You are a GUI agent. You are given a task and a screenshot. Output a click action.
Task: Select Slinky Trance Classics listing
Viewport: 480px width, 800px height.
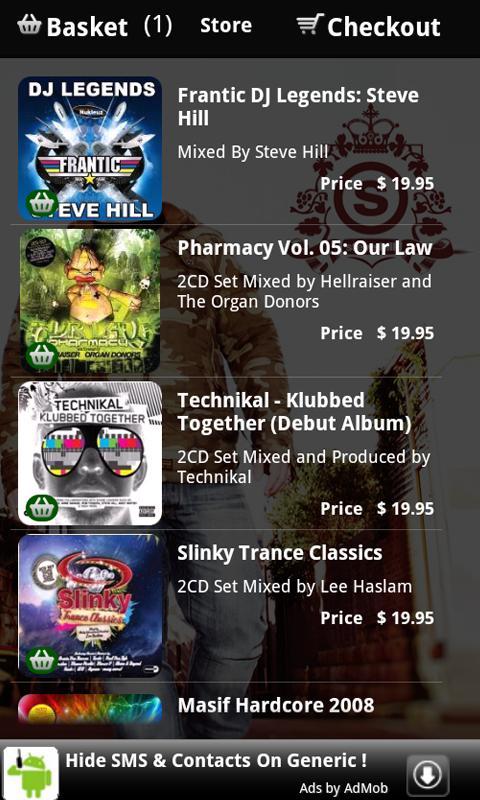pyautogui.click(x=226, y=606)
